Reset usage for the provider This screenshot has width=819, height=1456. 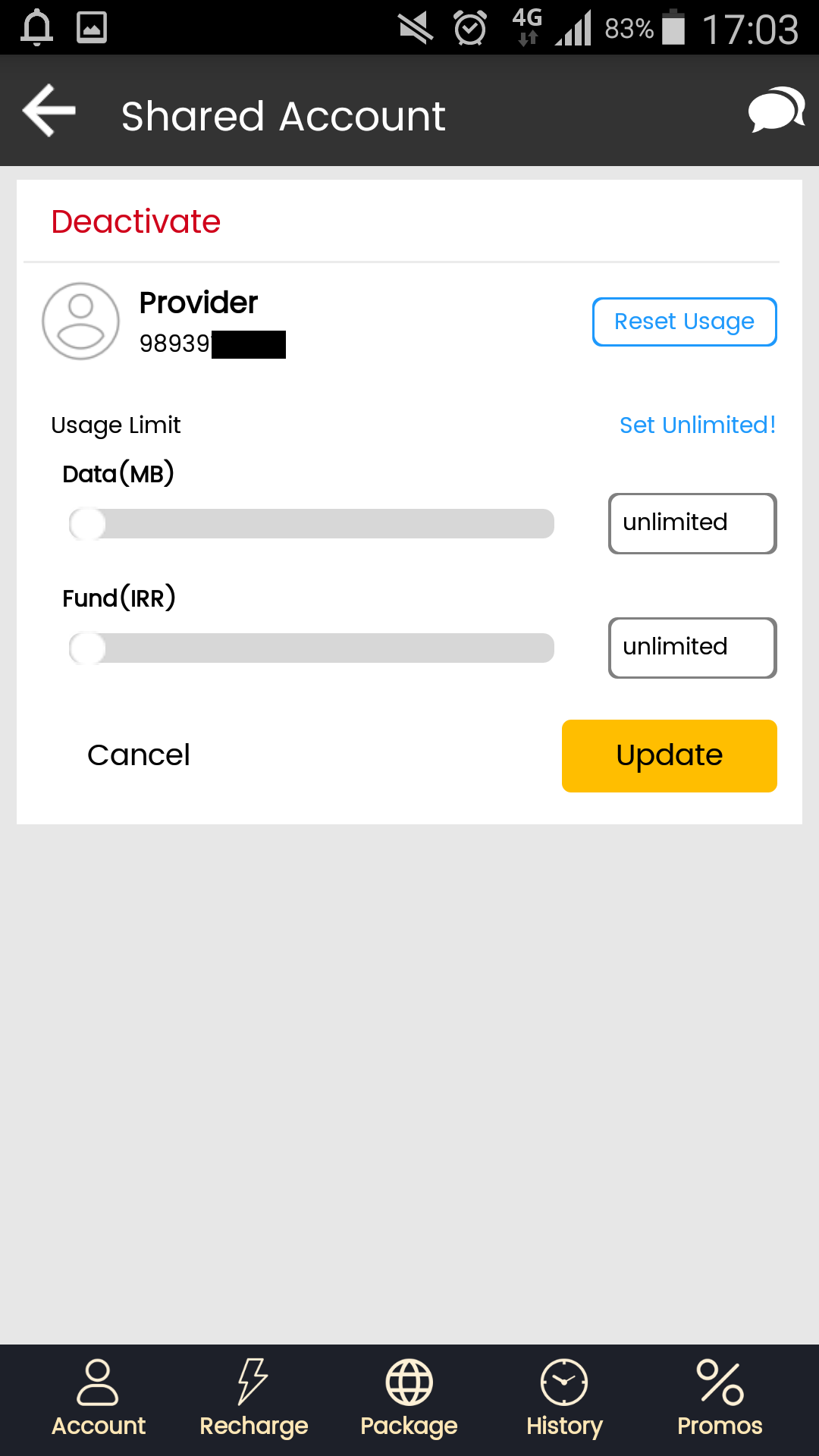pos(684,322)
